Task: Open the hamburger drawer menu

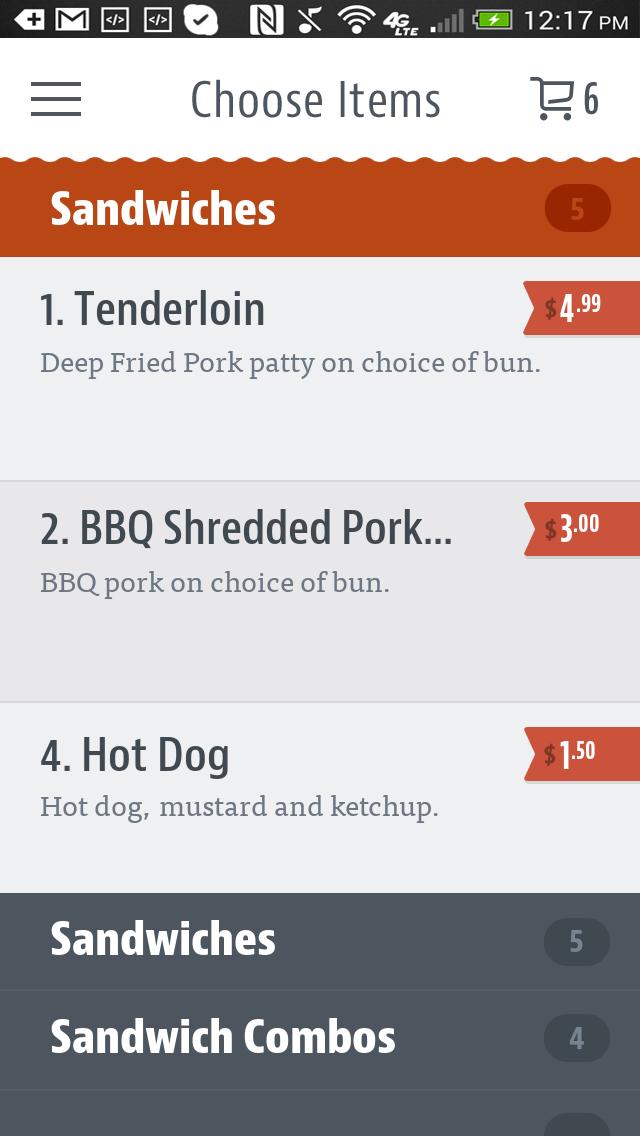Action: coord(56,99)
